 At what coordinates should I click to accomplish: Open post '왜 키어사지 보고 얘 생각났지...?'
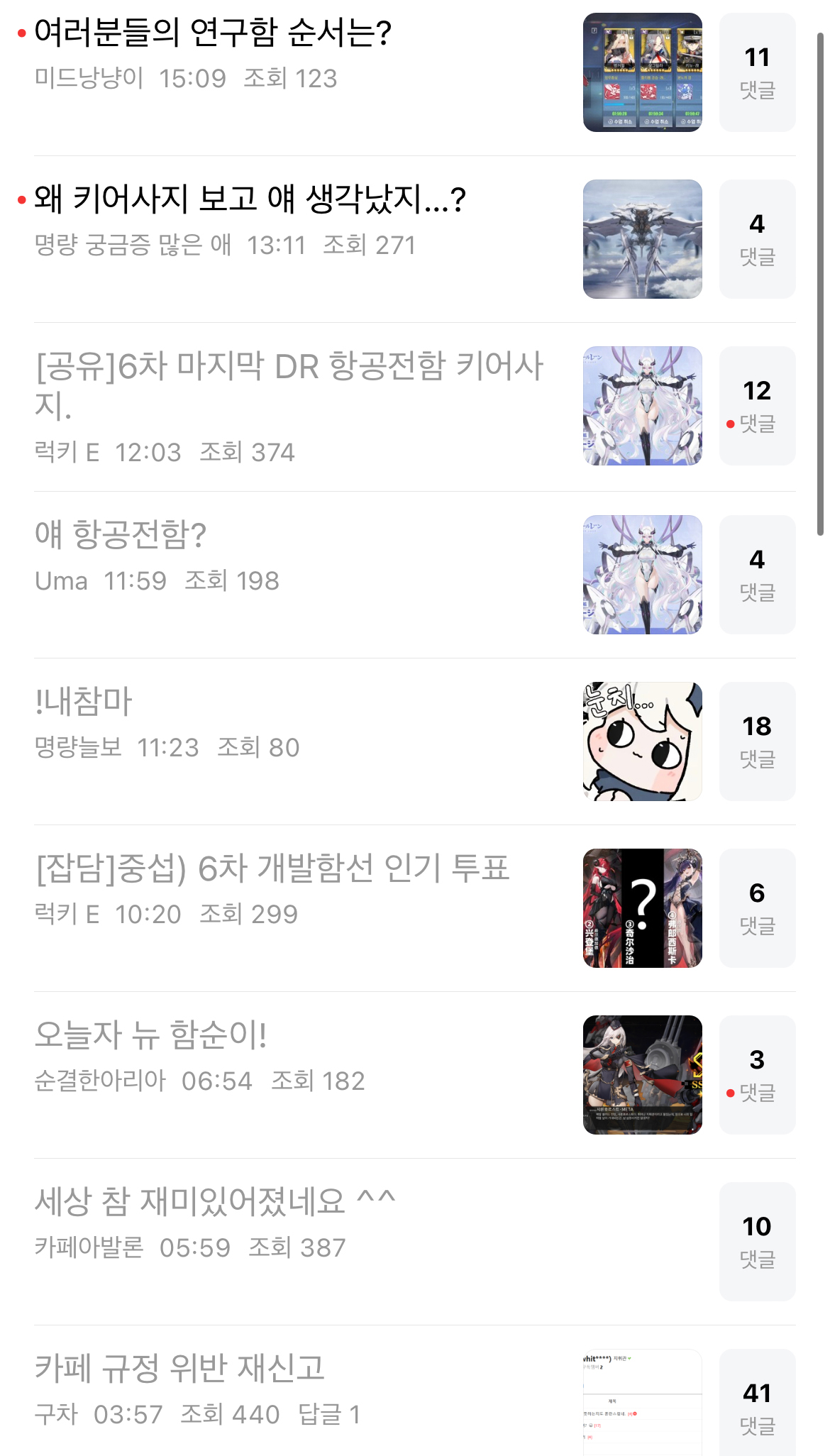coord(250,199)
